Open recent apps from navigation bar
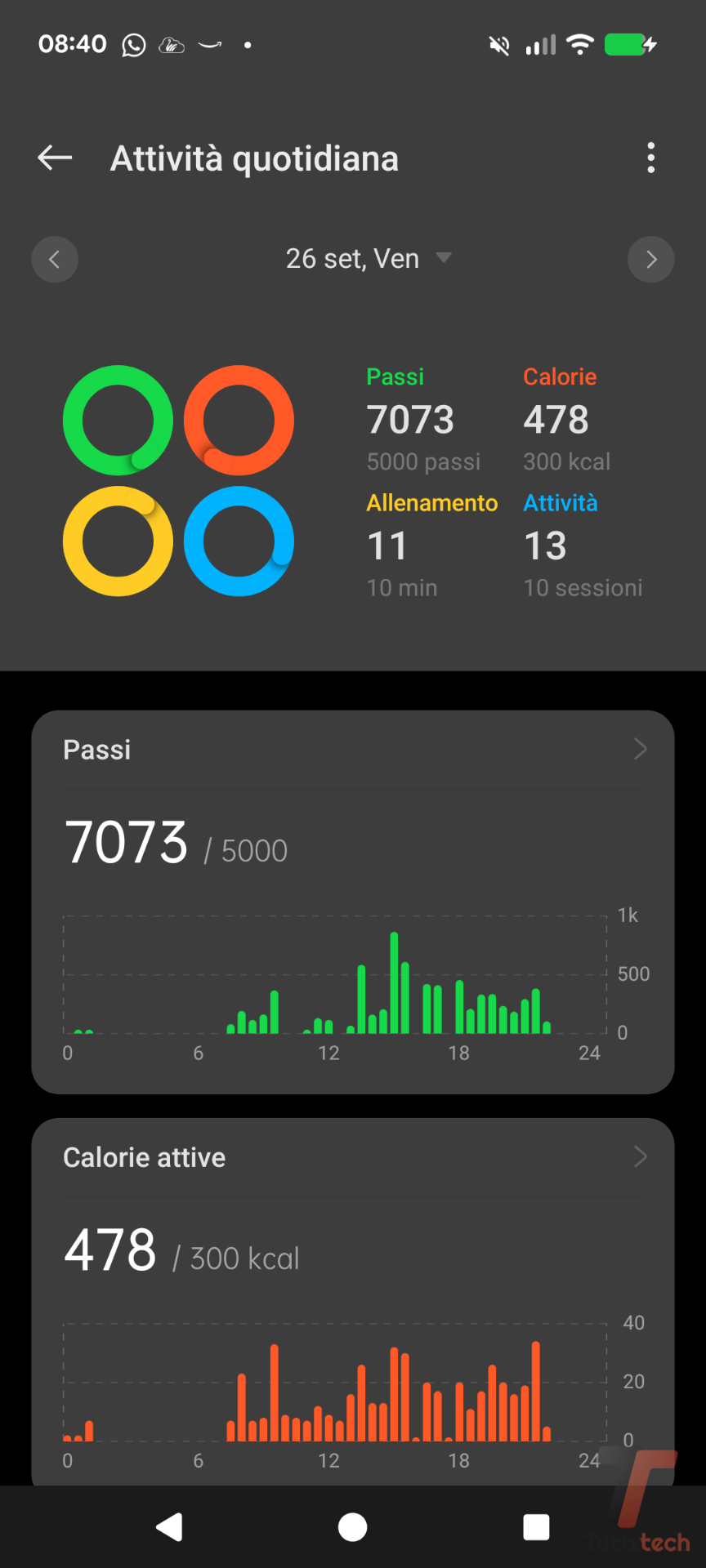706x1568 pixels. point(536,1527)
